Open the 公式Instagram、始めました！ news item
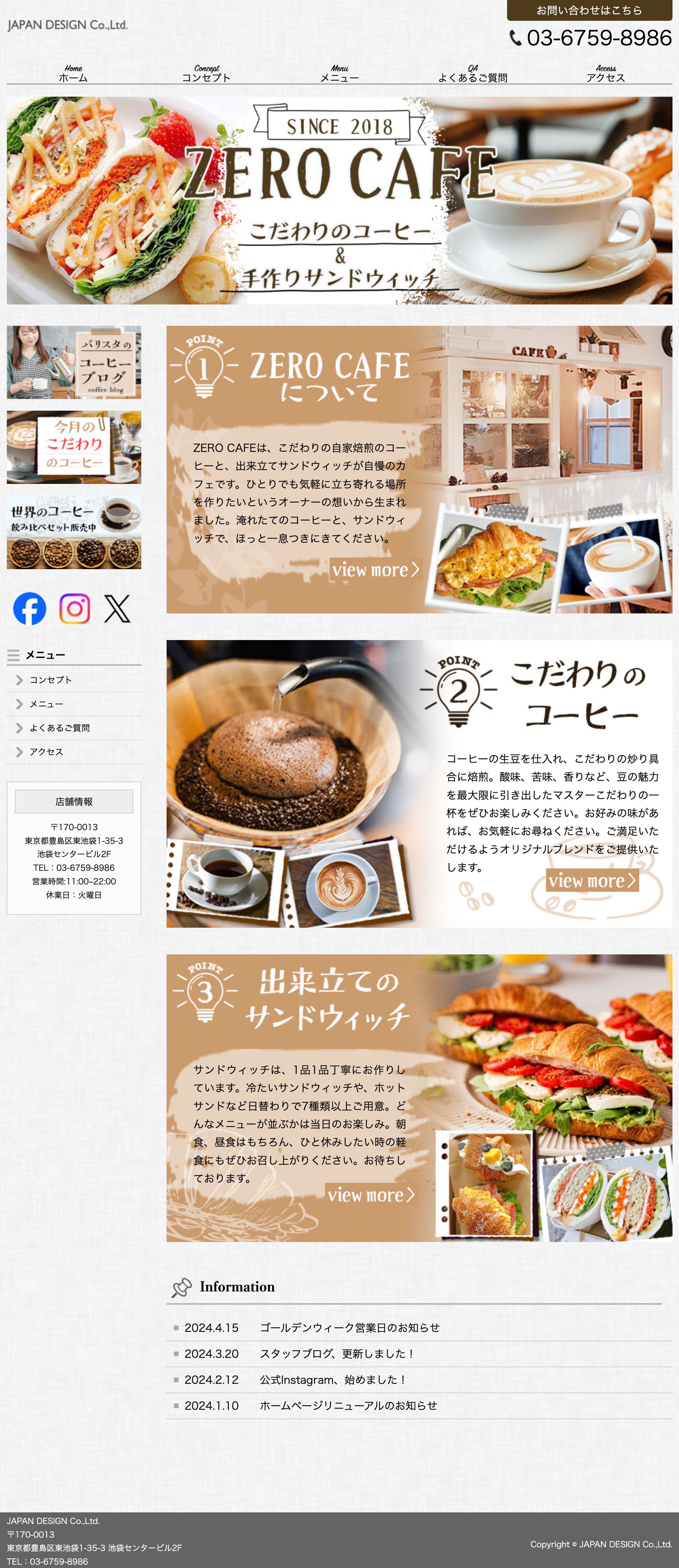This screenshot has height=1568, width=679. 333,1380
